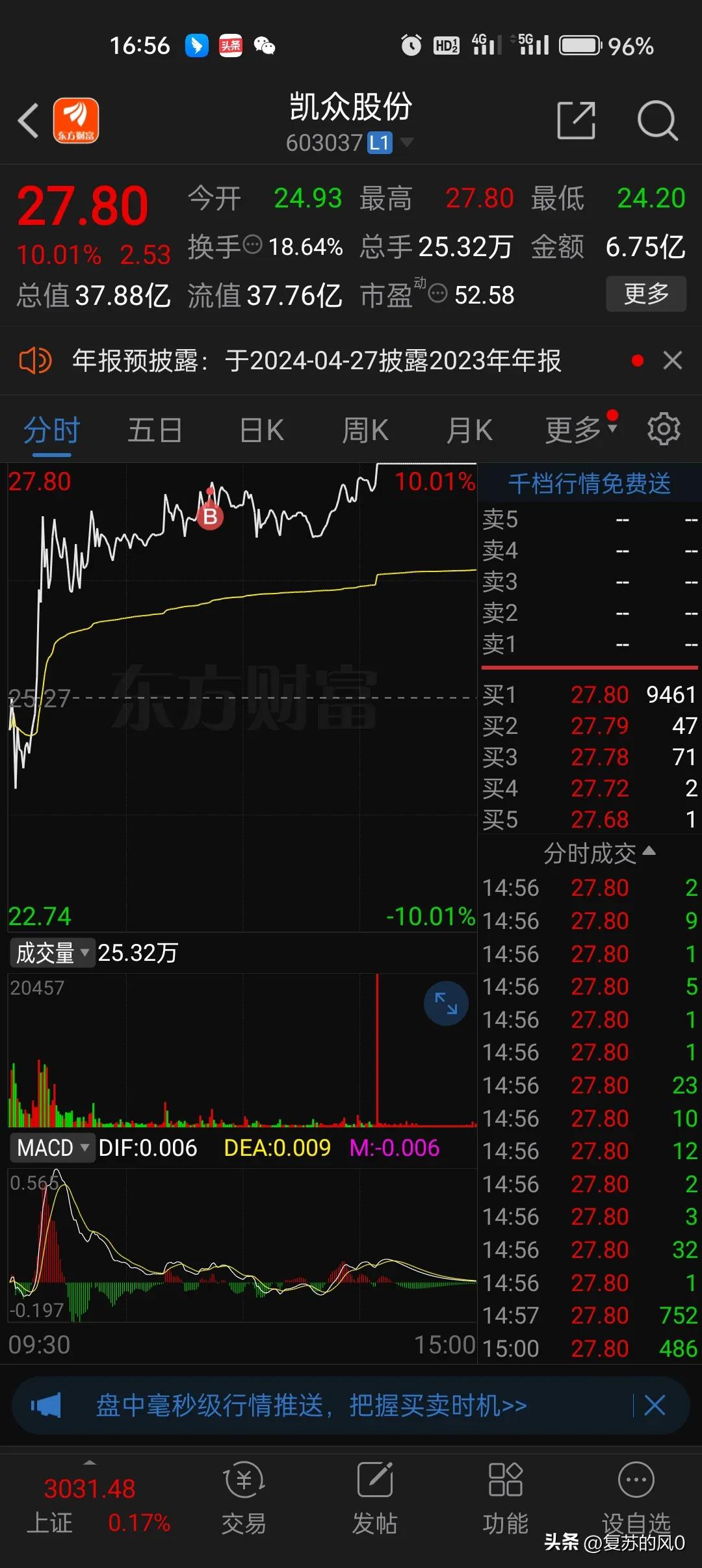Close the 盘中毫秒级行情推送 banner
The image size is (702, 1568).
655,1405
